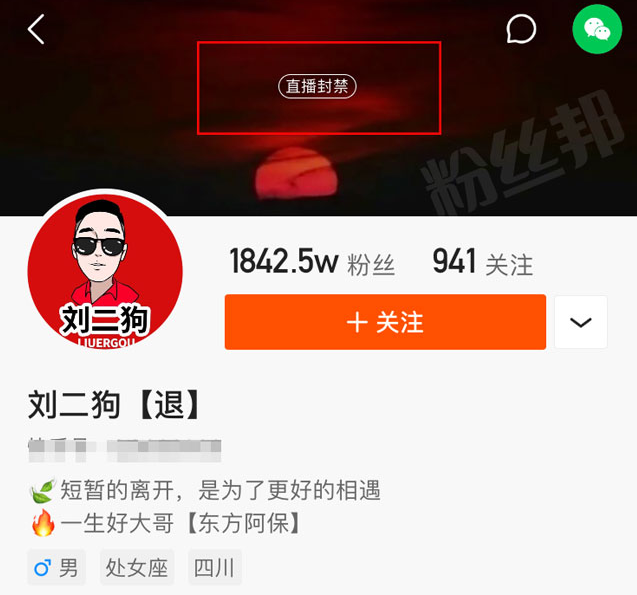Follow 刘二狗 with the orange 关注 button
Image resolution: width=637 pixels, height=595 pixels.
click(385, 322)
